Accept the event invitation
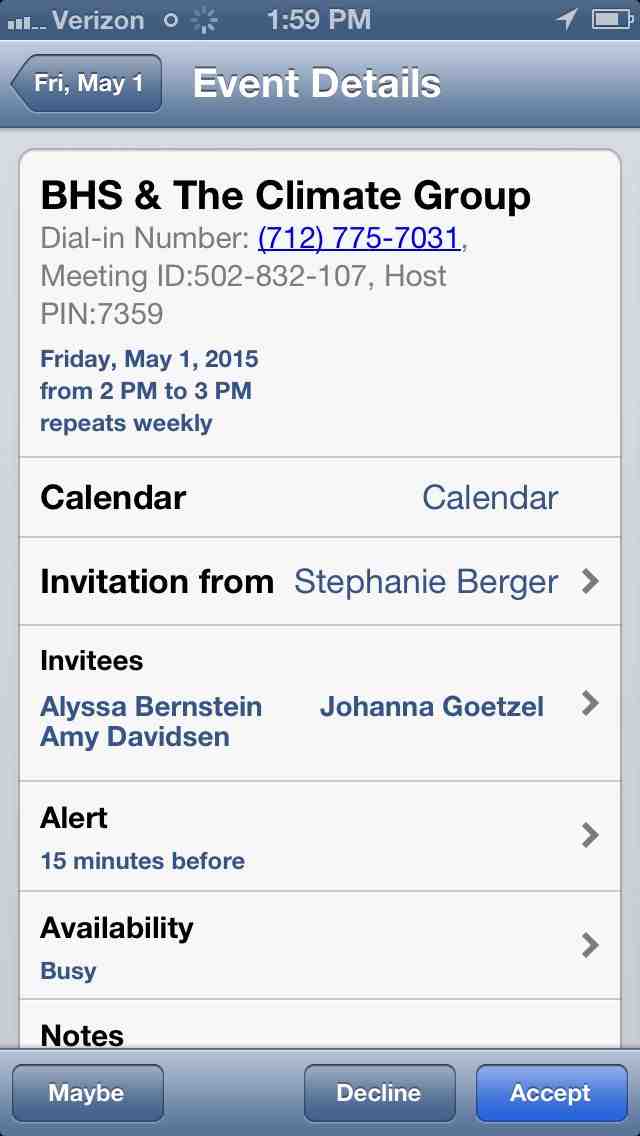Image resolution: width=640 pixels, height=1136 pixels. tap(550, 1093)
